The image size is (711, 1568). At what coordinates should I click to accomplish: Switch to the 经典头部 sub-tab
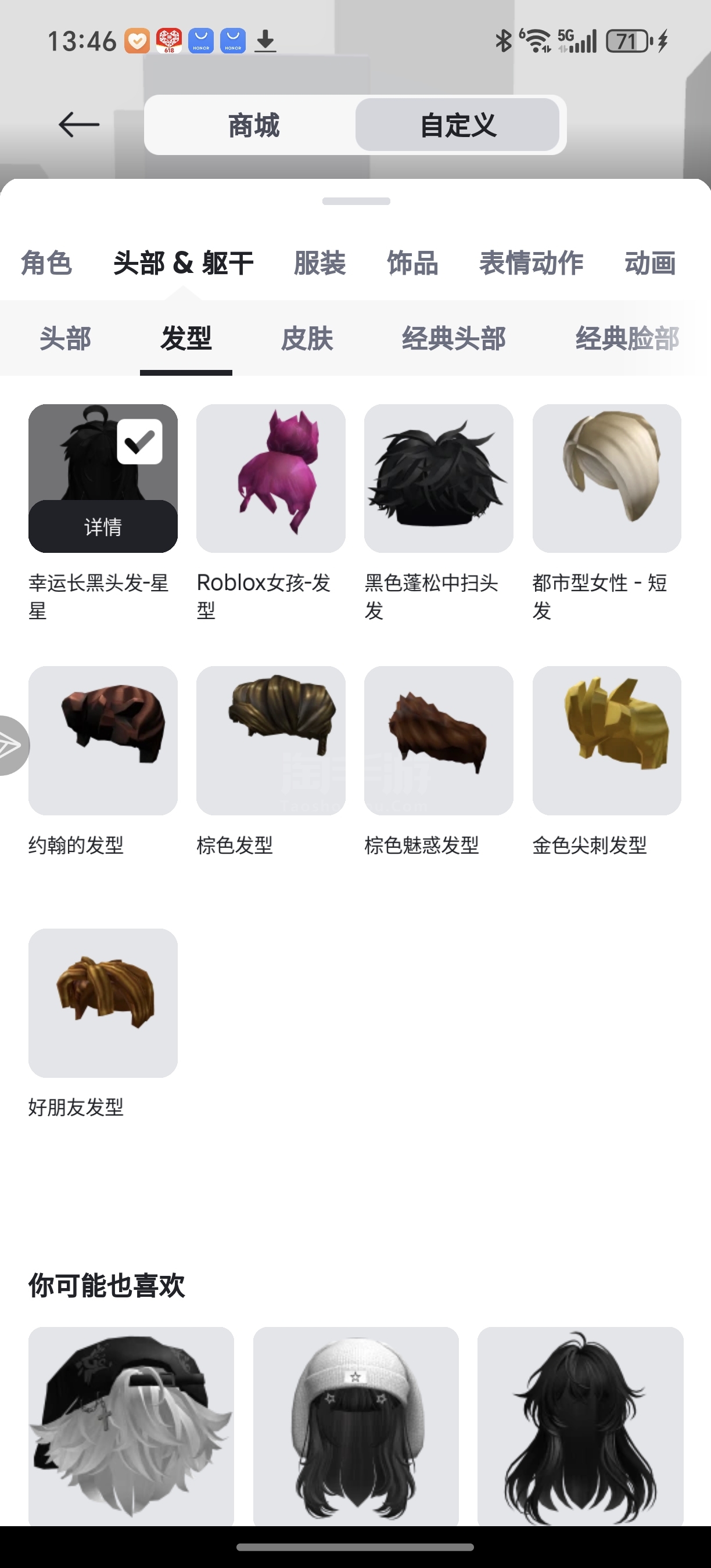tap(454, 339)
